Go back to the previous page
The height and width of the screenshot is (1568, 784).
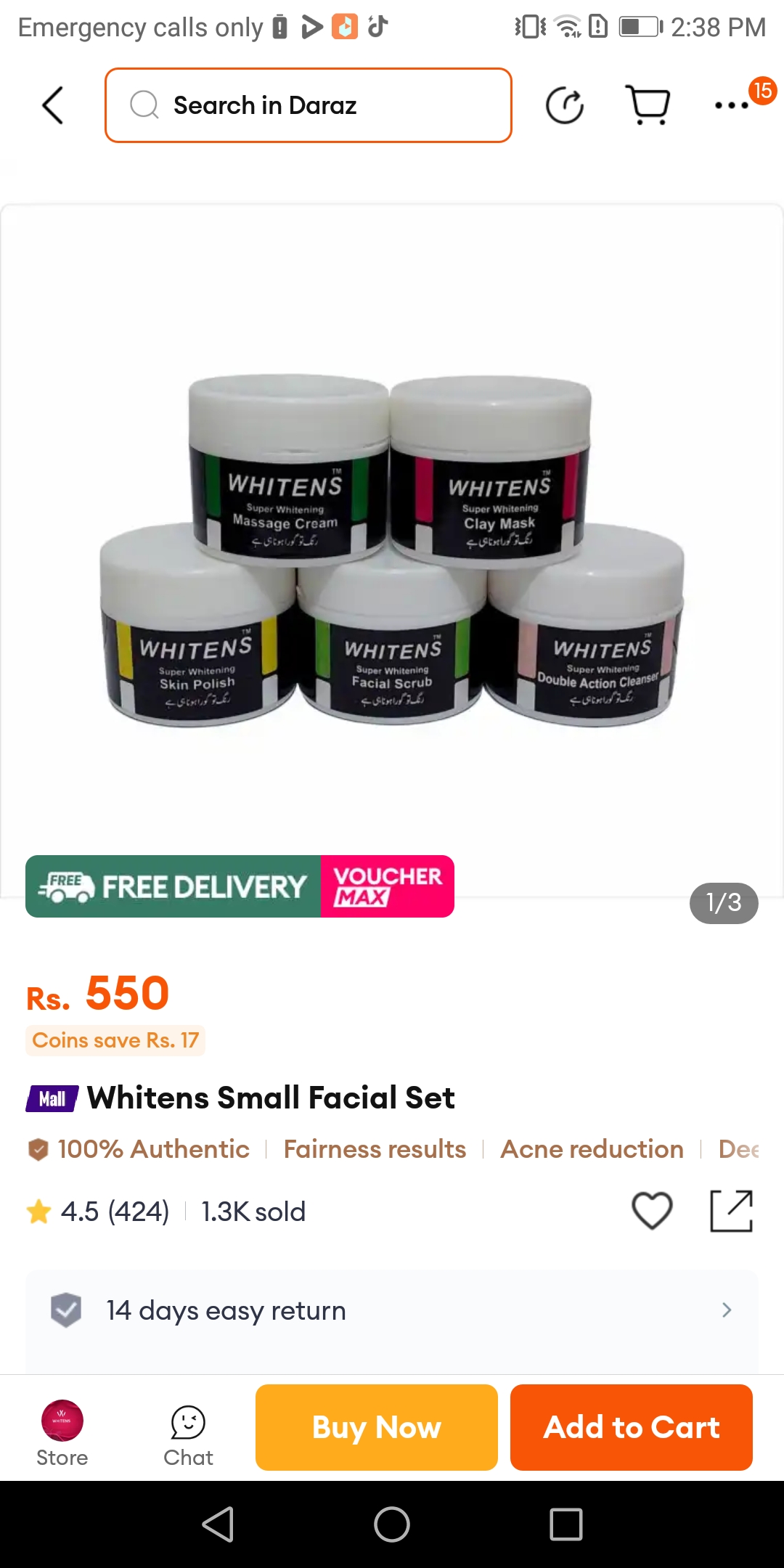point(53,106)
